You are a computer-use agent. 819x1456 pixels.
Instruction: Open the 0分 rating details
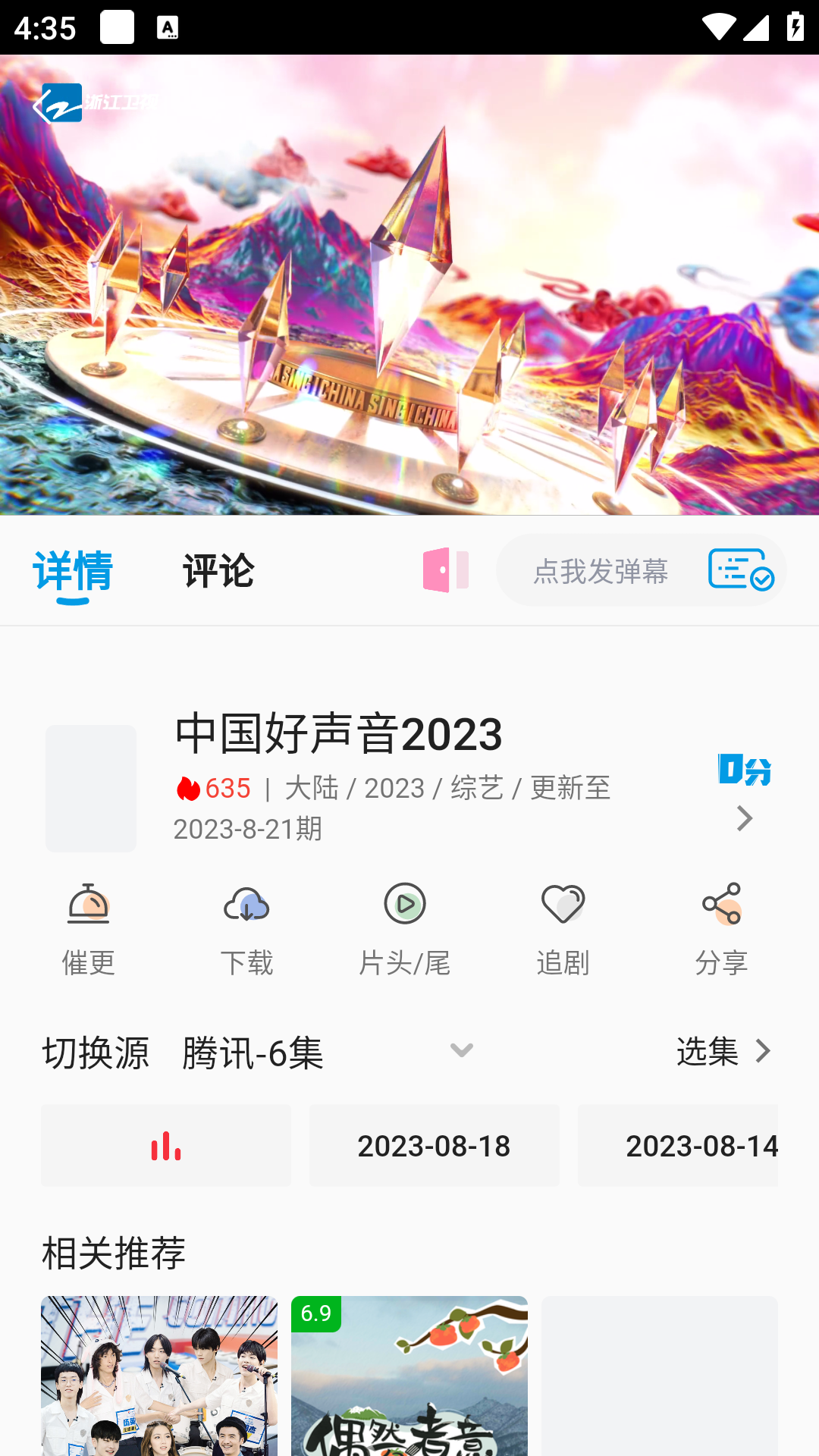click(x=745, y=789)
